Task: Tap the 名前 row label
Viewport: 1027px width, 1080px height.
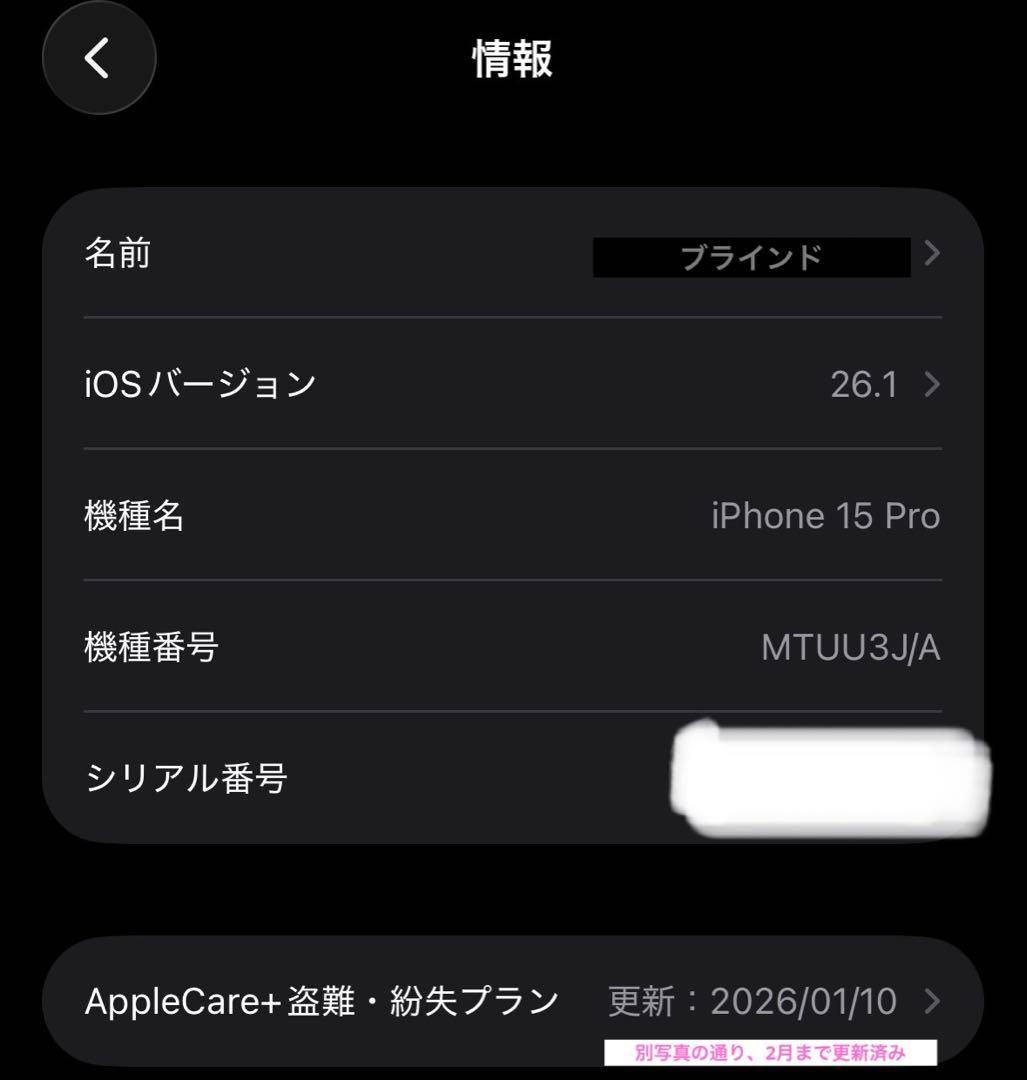Action: click(x=117, y=255)
